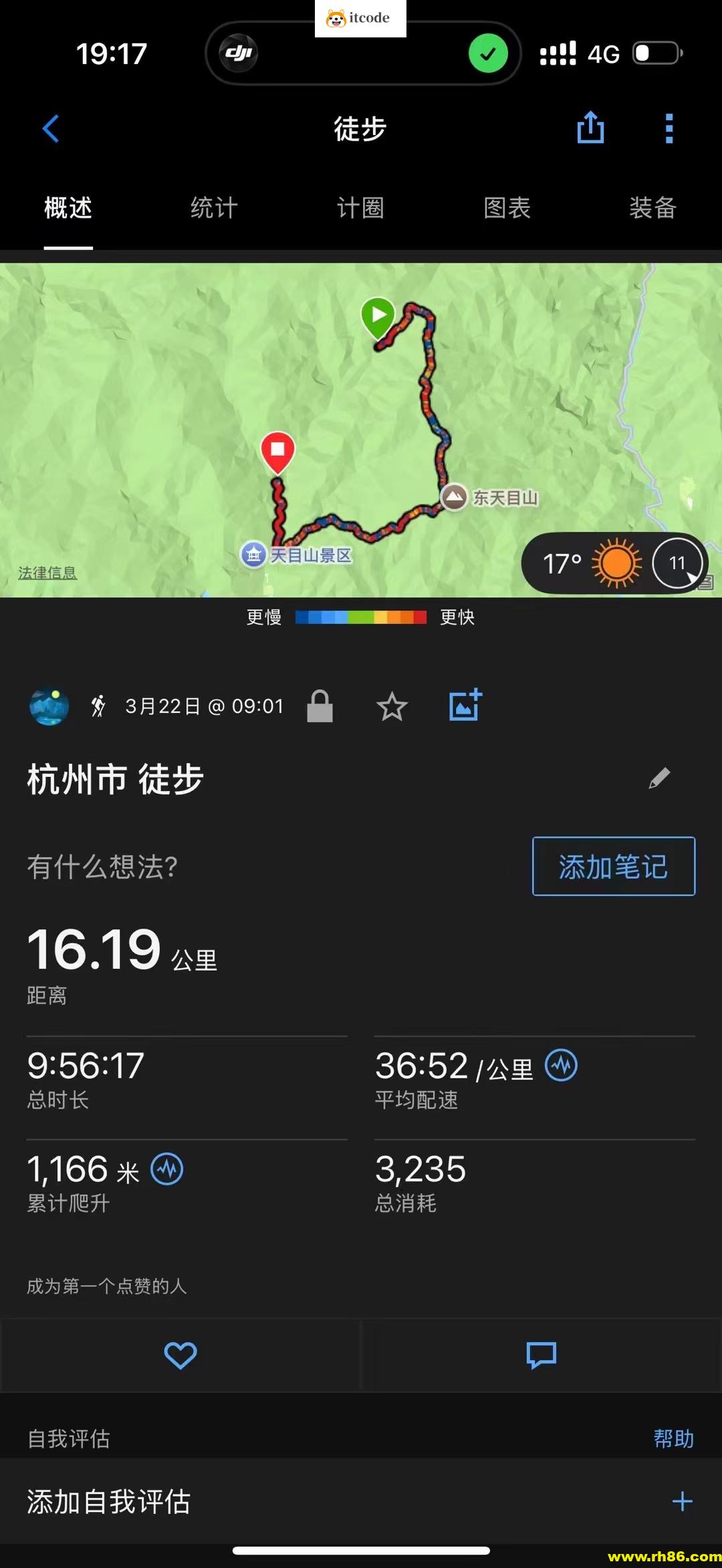Tap the lock privacy icon
The height and width of the screenshot is (1568, 722).
(321, 705)
